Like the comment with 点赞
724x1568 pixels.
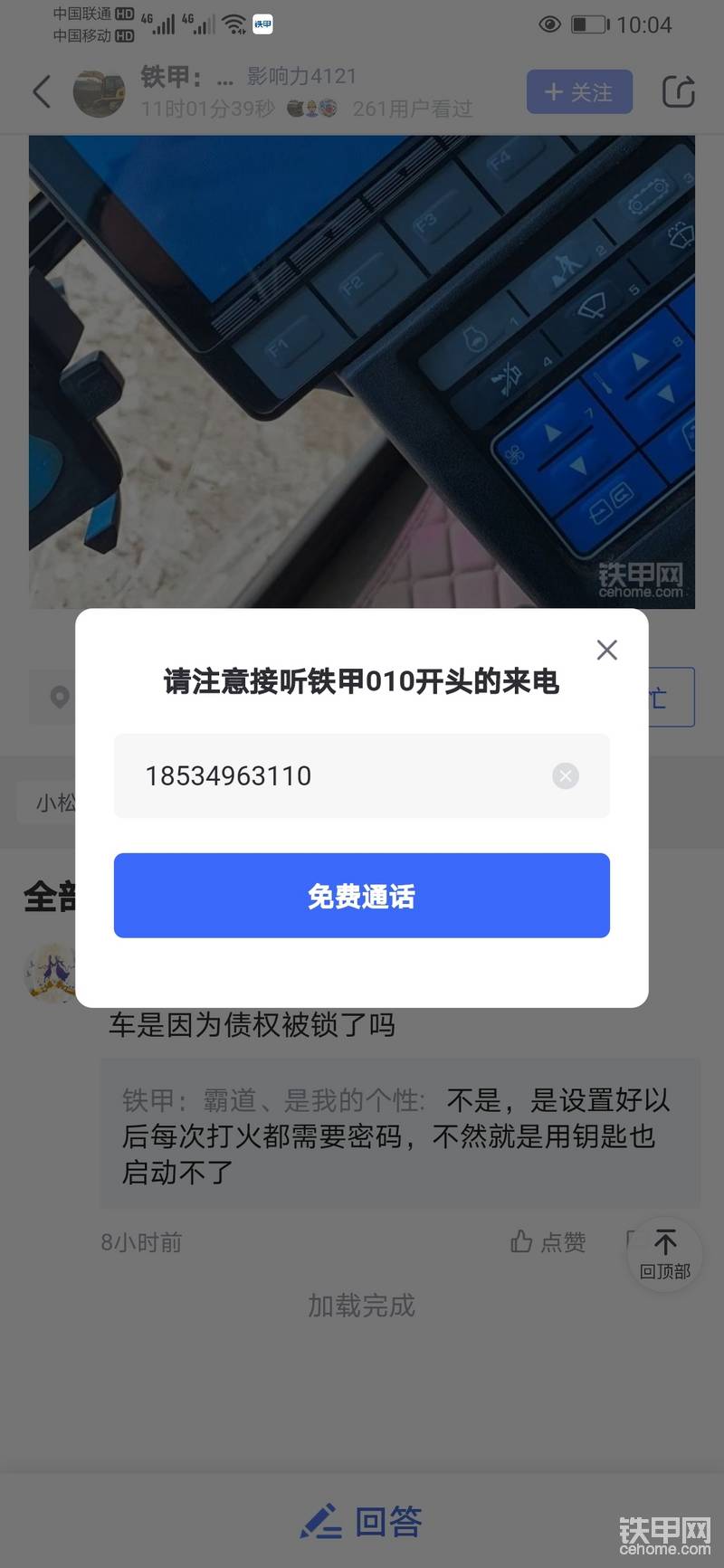coord(548,1242)
